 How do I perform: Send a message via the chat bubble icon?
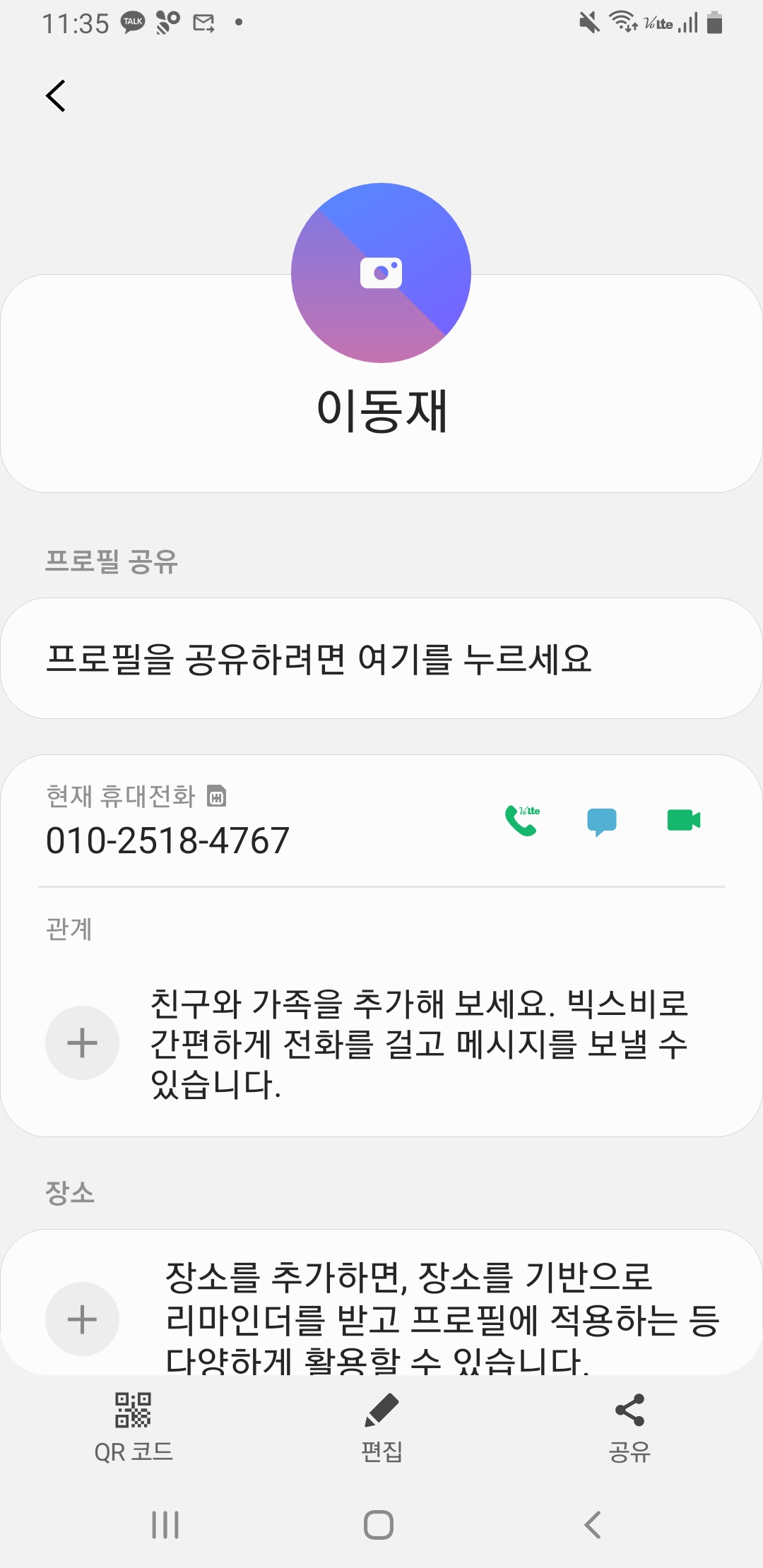(x=602, y=821)
